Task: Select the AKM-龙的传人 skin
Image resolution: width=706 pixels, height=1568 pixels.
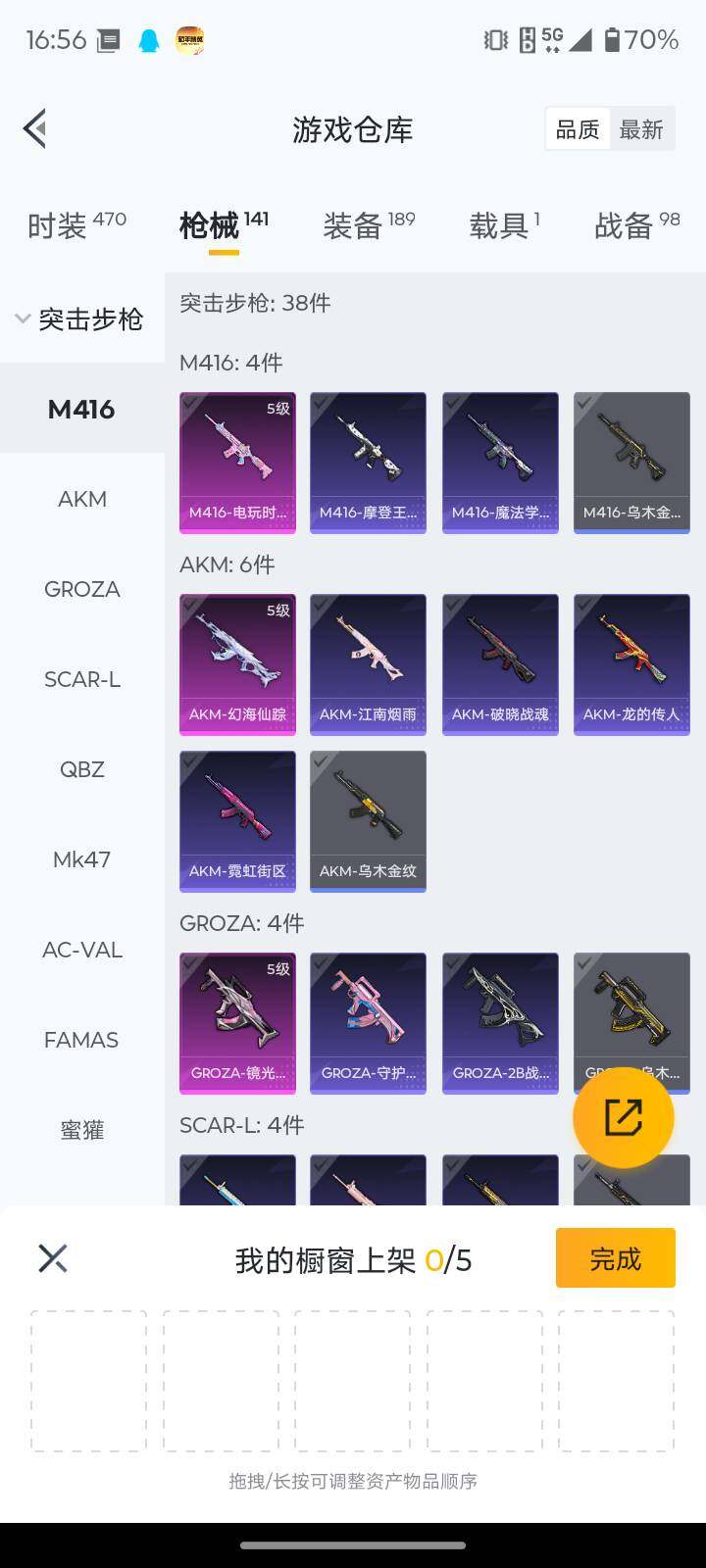Action: click(631, 663)
